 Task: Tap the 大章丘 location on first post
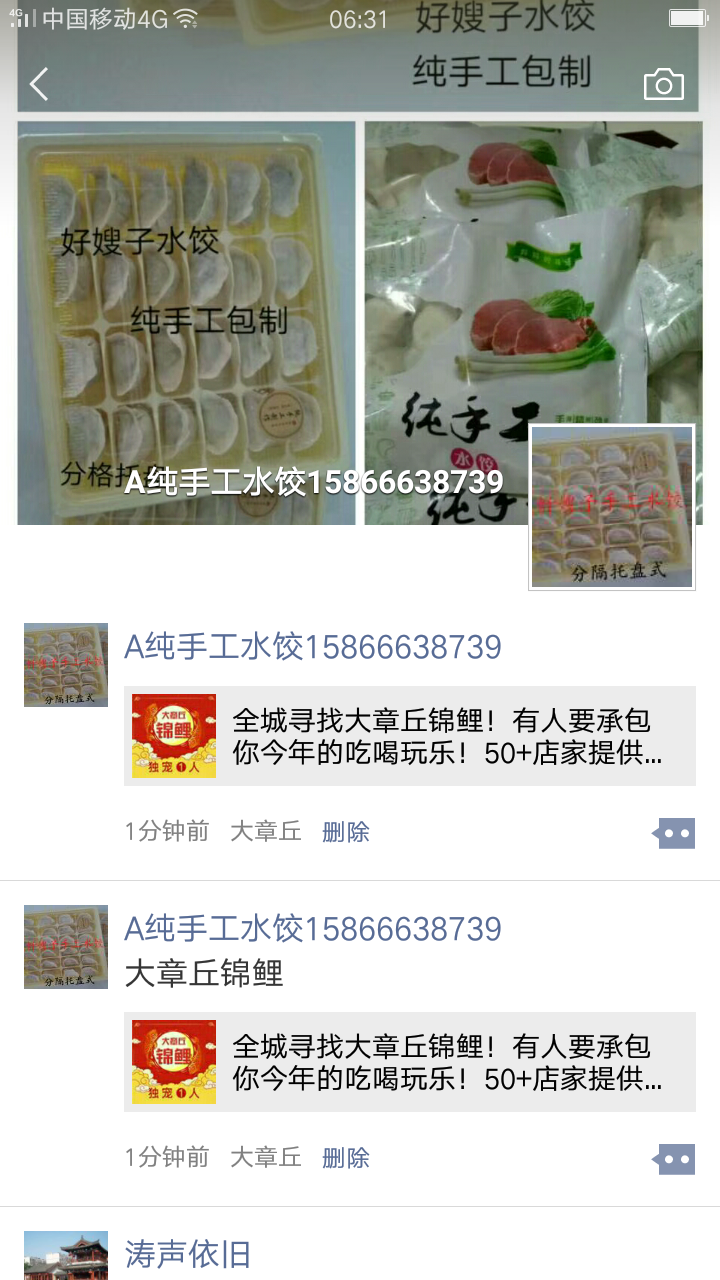[265, 832]
